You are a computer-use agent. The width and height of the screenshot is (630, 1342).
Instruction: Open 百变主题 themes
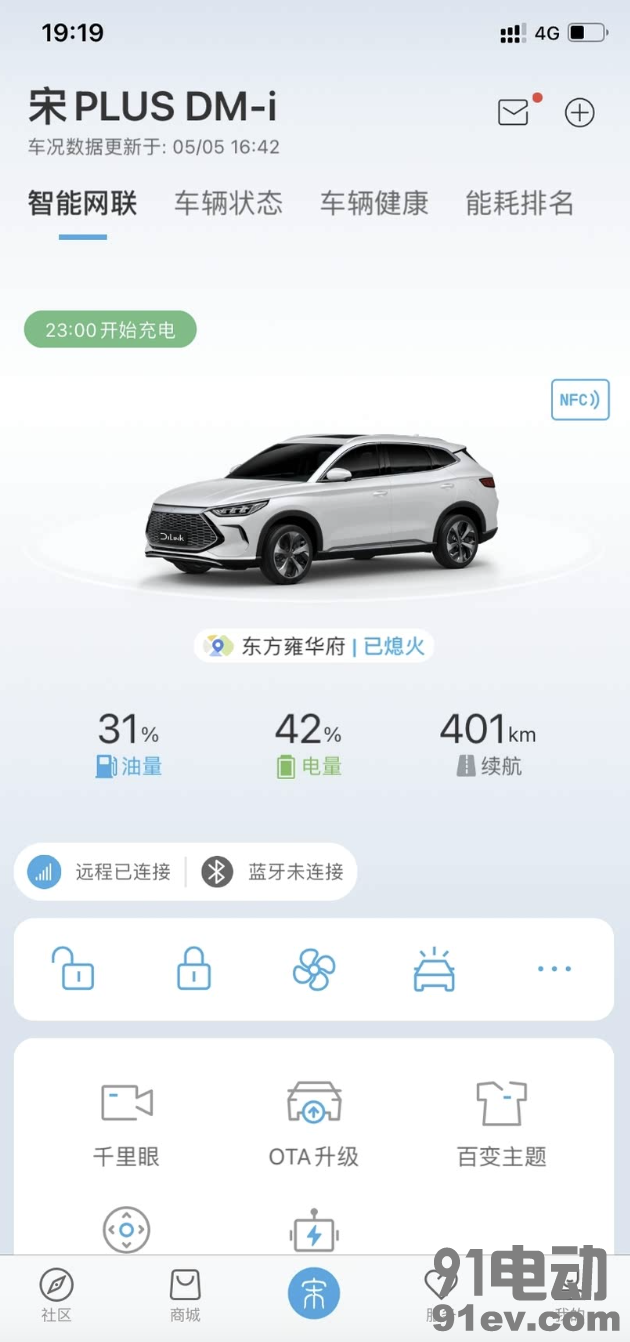(501, 1123)
